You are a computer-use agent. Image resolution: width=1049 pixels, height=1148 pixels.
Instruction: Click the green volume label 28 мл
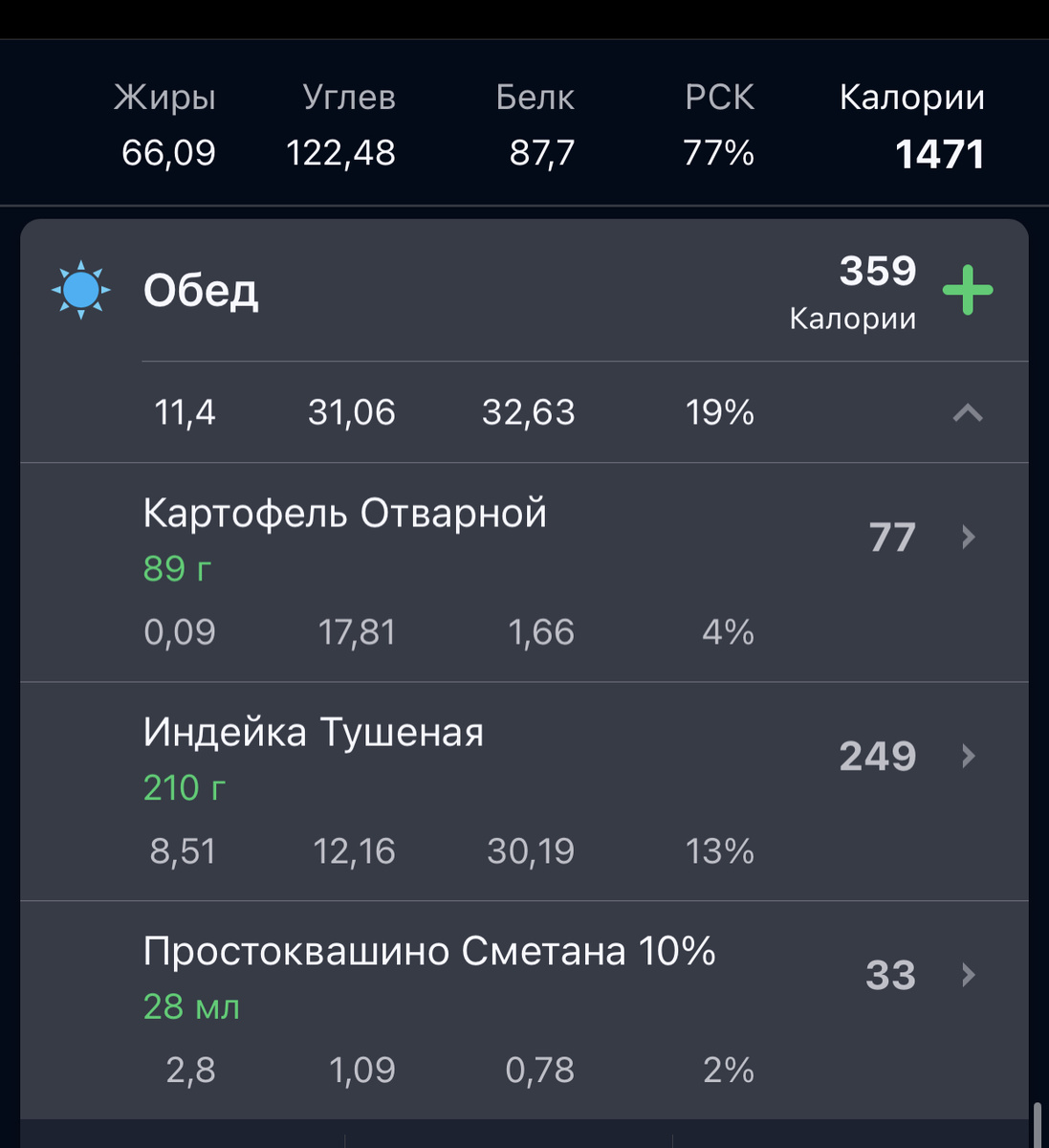point(190,1006)
